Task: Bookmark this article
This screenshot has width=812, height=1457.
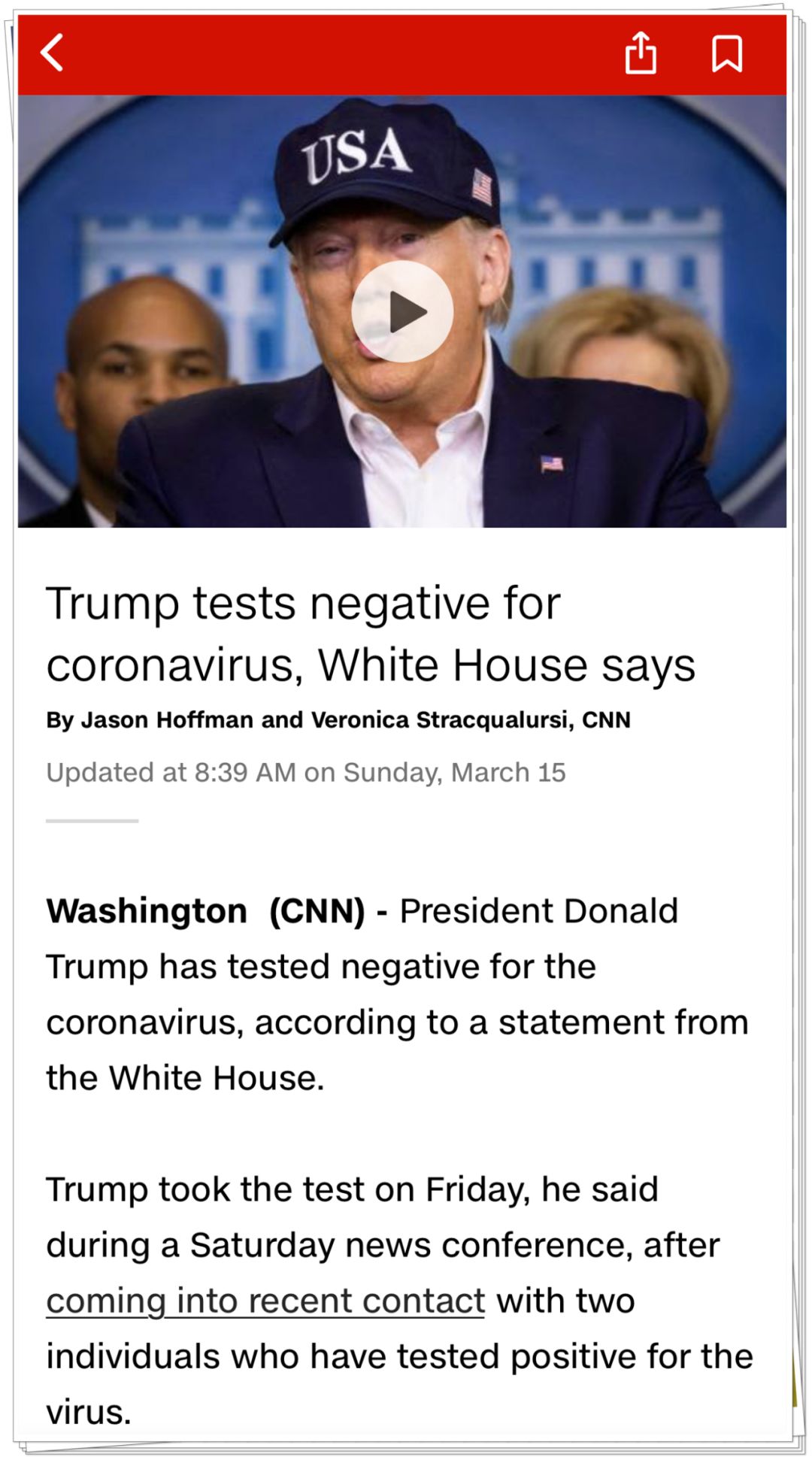Action: pyautogui.click(x=727, y=53)
